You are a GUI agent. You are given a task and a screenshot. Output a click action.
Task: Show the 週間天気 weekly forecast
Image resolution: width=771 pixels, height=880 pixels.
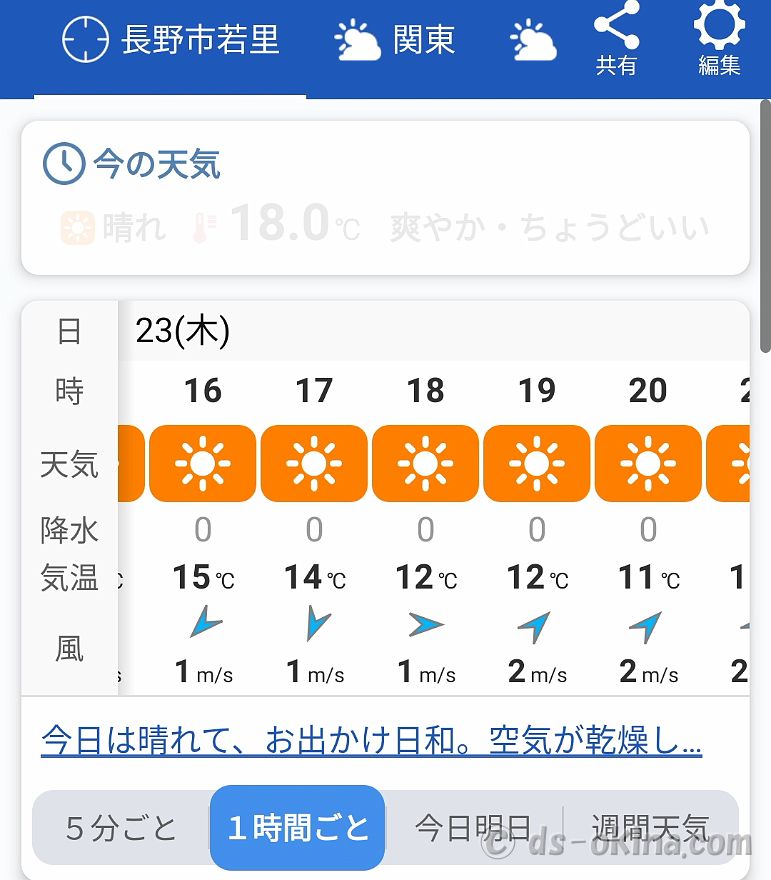pos(650,828)
